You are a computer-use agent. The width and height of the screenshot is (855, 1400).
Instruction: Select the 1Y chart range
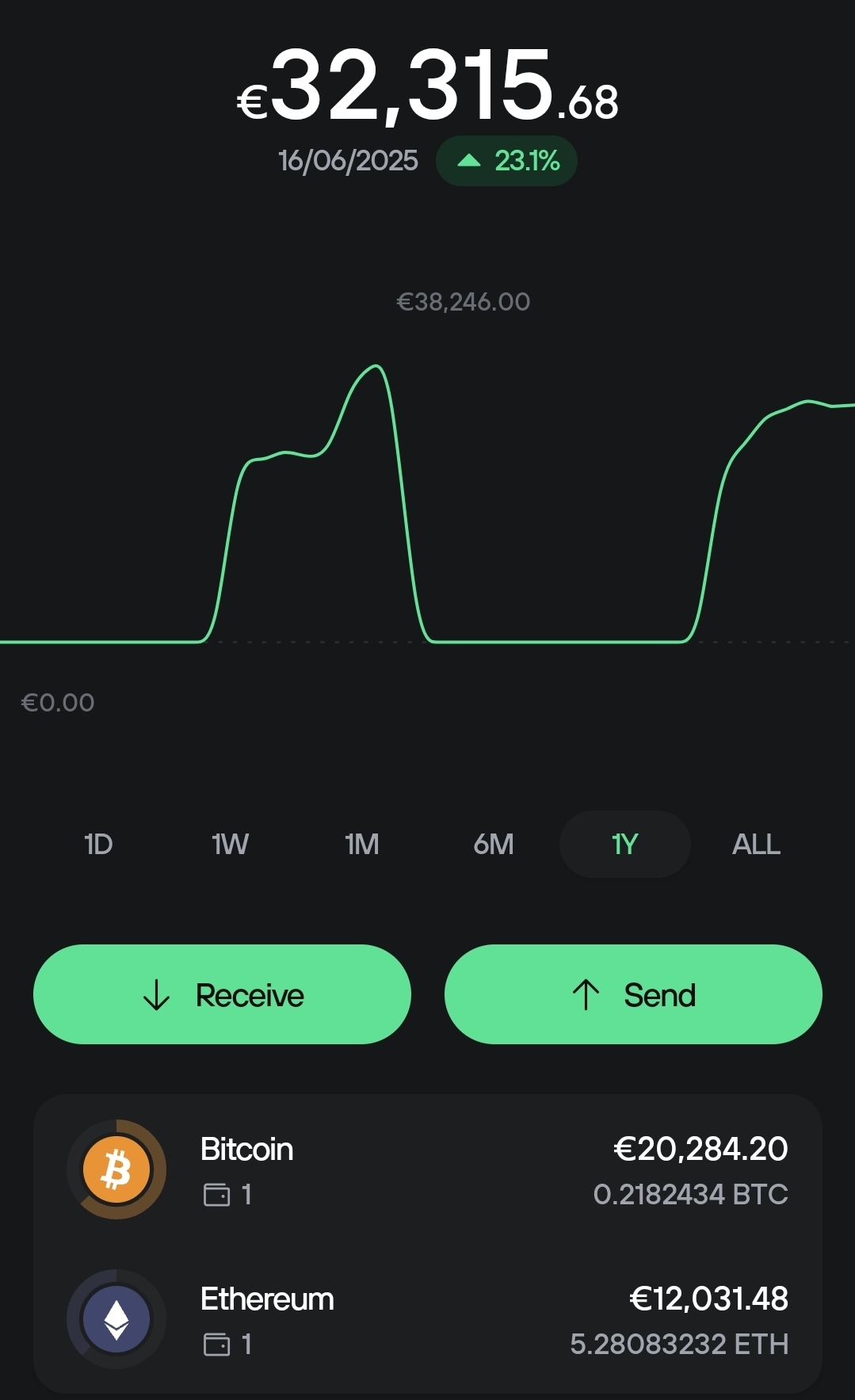pos(624,844)
